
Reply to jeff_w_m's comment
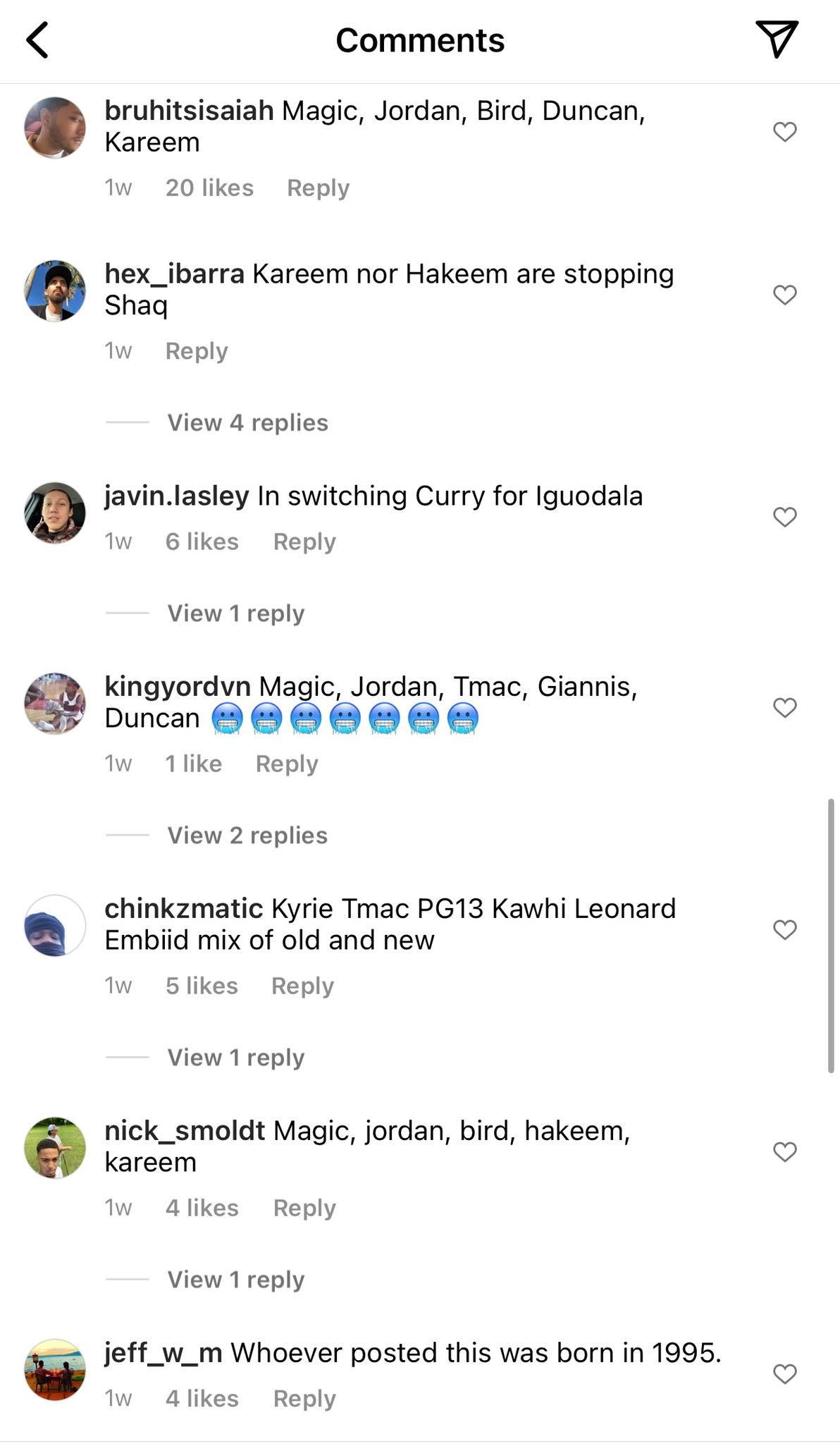tap(304, 1399)
